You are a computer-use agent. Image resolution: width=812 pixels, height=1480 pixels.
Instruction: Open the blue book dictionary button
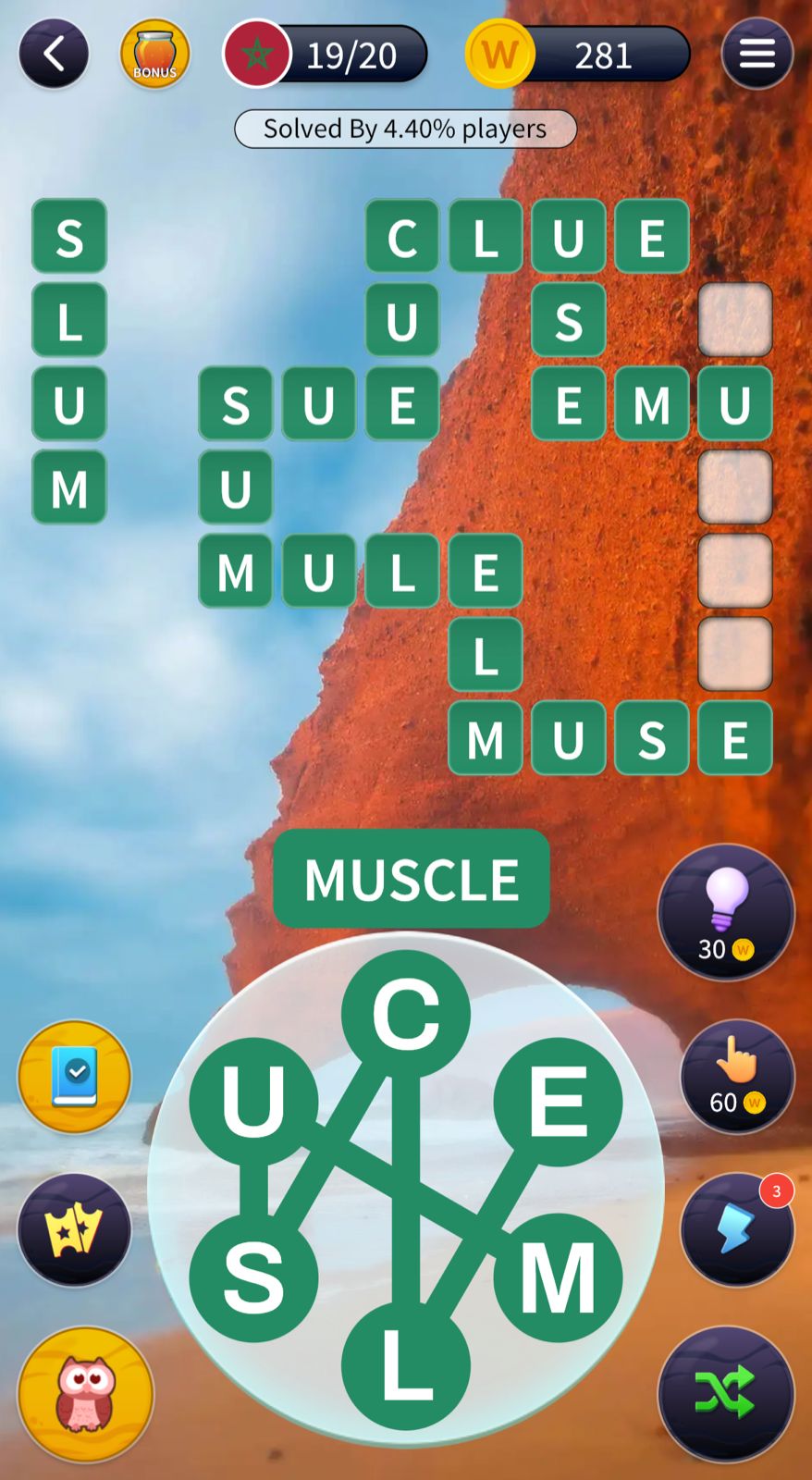click(x=75, y=1077)
